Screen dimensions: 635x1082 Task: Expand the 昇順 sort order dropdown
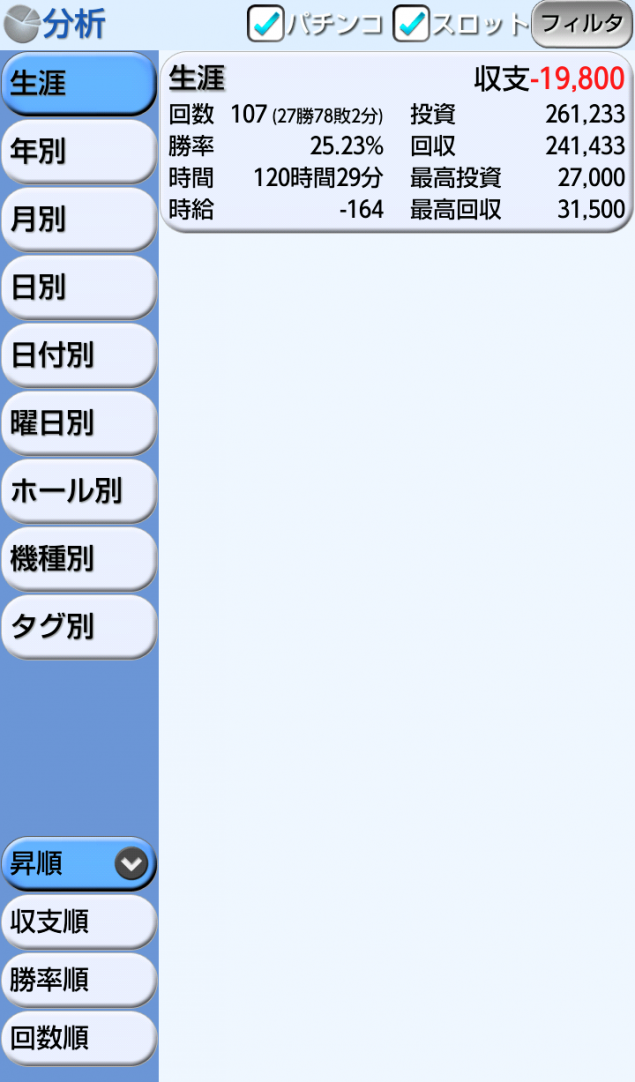click(x=78, y=864)
